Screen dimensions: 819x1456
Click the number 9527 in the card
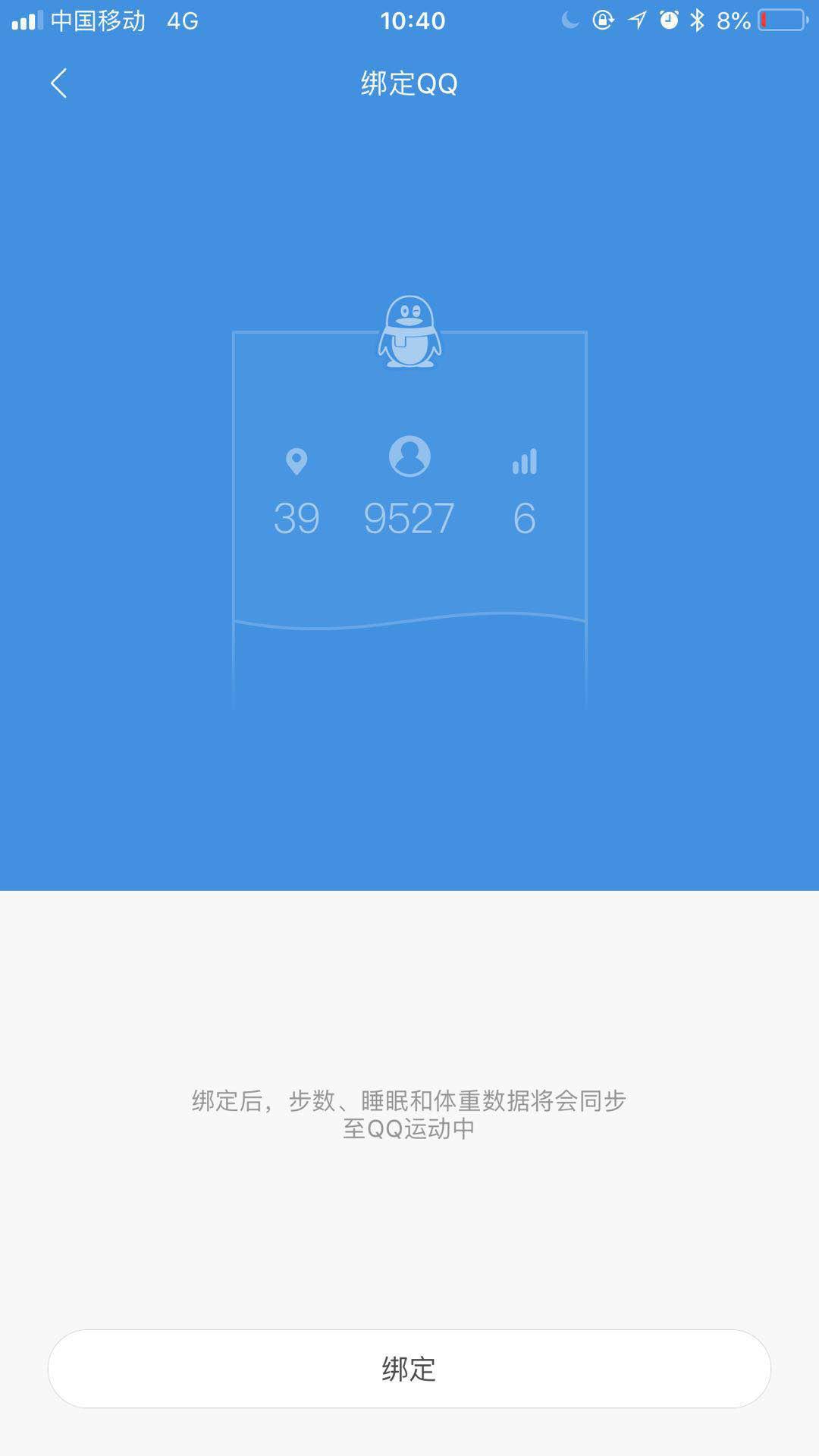409,517
